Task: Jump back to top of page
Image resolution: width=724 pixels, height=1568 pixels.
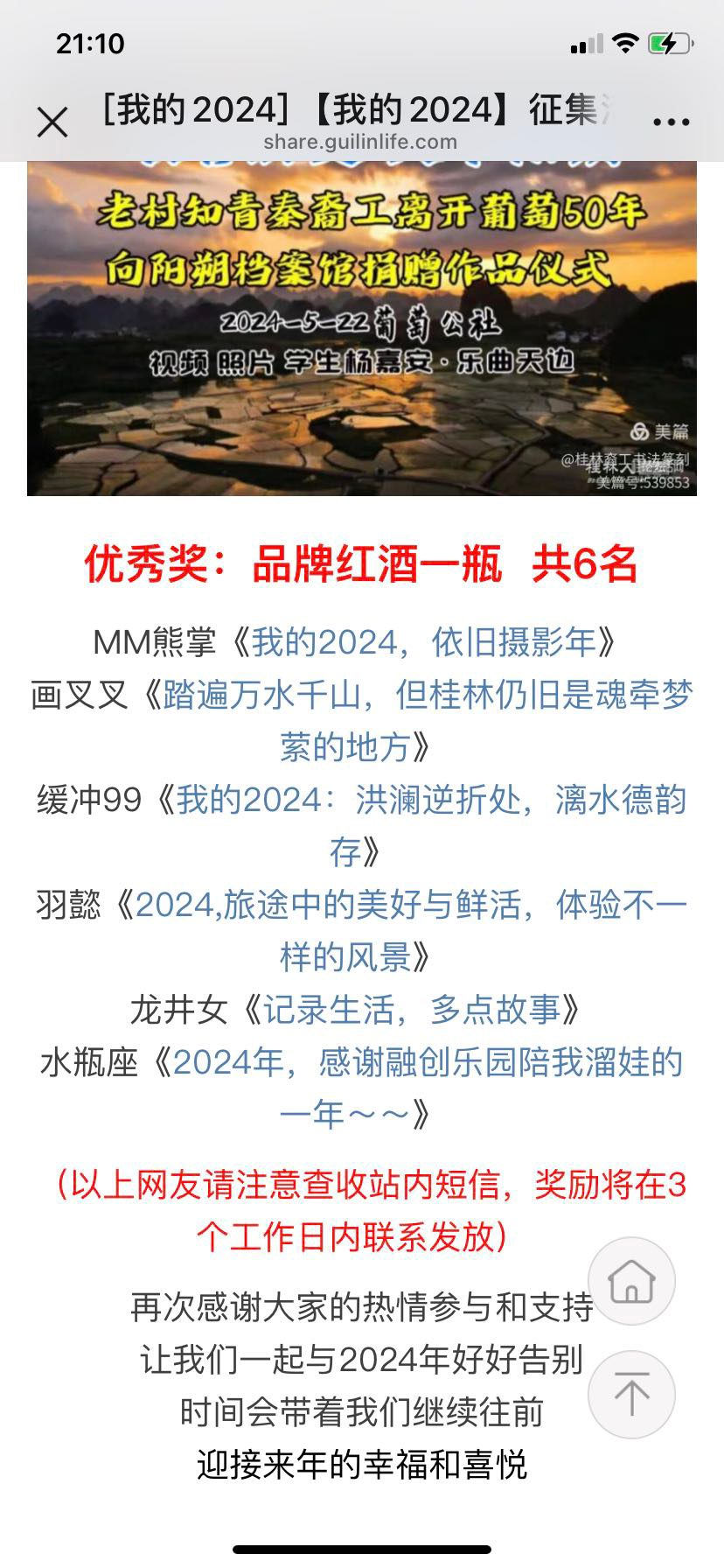Action: (631, 1395)
